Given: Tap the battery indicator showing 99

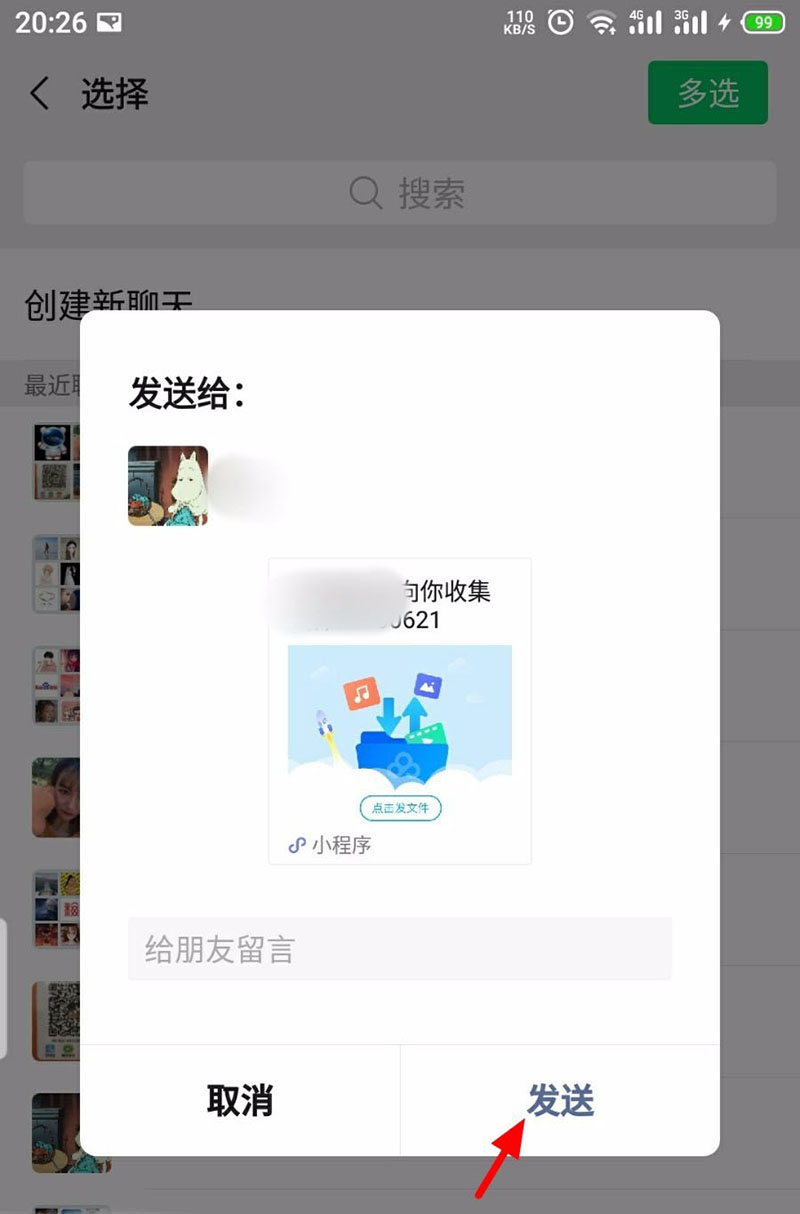Looking at the screenshot, I should pyautogui.click(x=762, y=22).
